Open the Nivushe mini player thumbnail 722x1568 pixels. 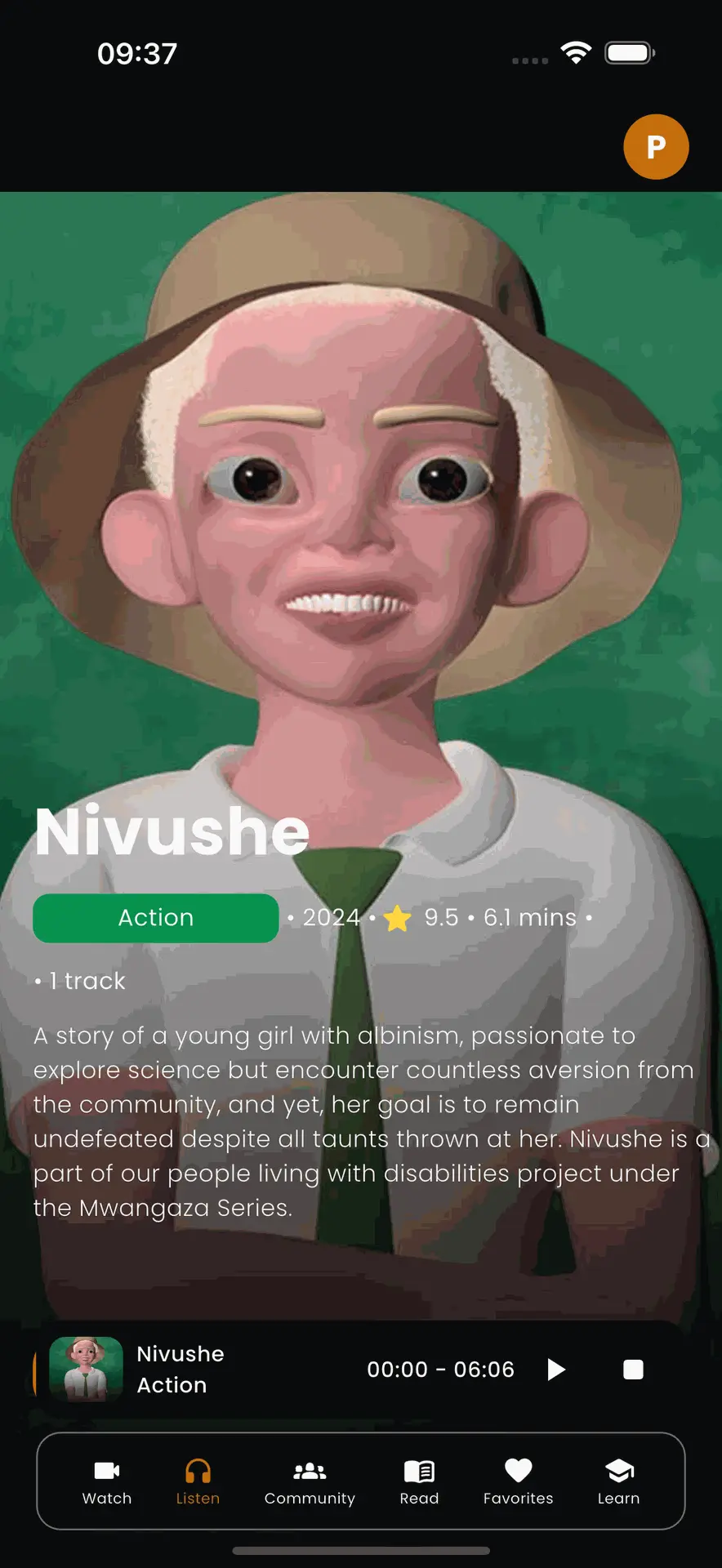click(x=86, y=1370)
